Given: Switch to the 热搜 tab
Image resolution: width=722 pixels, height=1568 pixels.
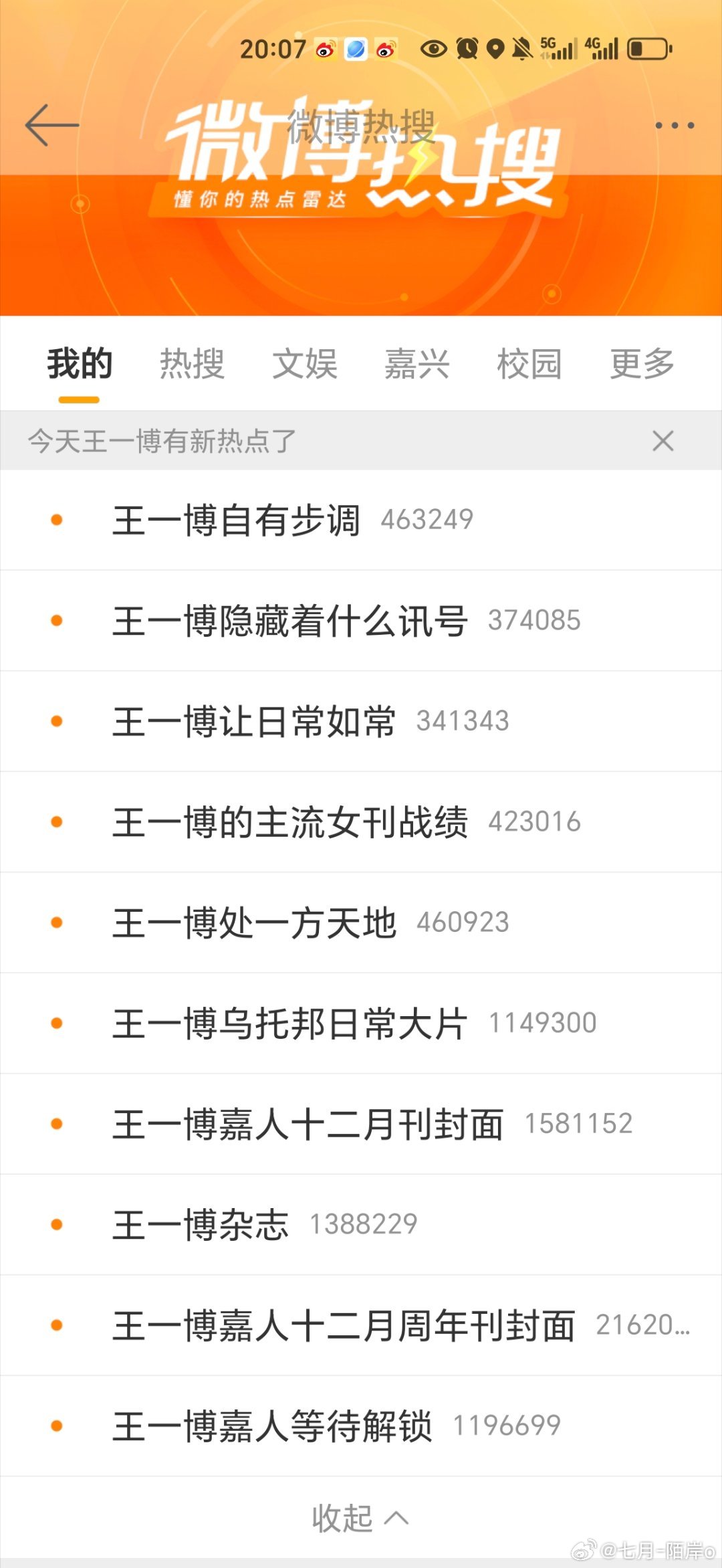Looking at the screenshot, I should tap(191, 363).
